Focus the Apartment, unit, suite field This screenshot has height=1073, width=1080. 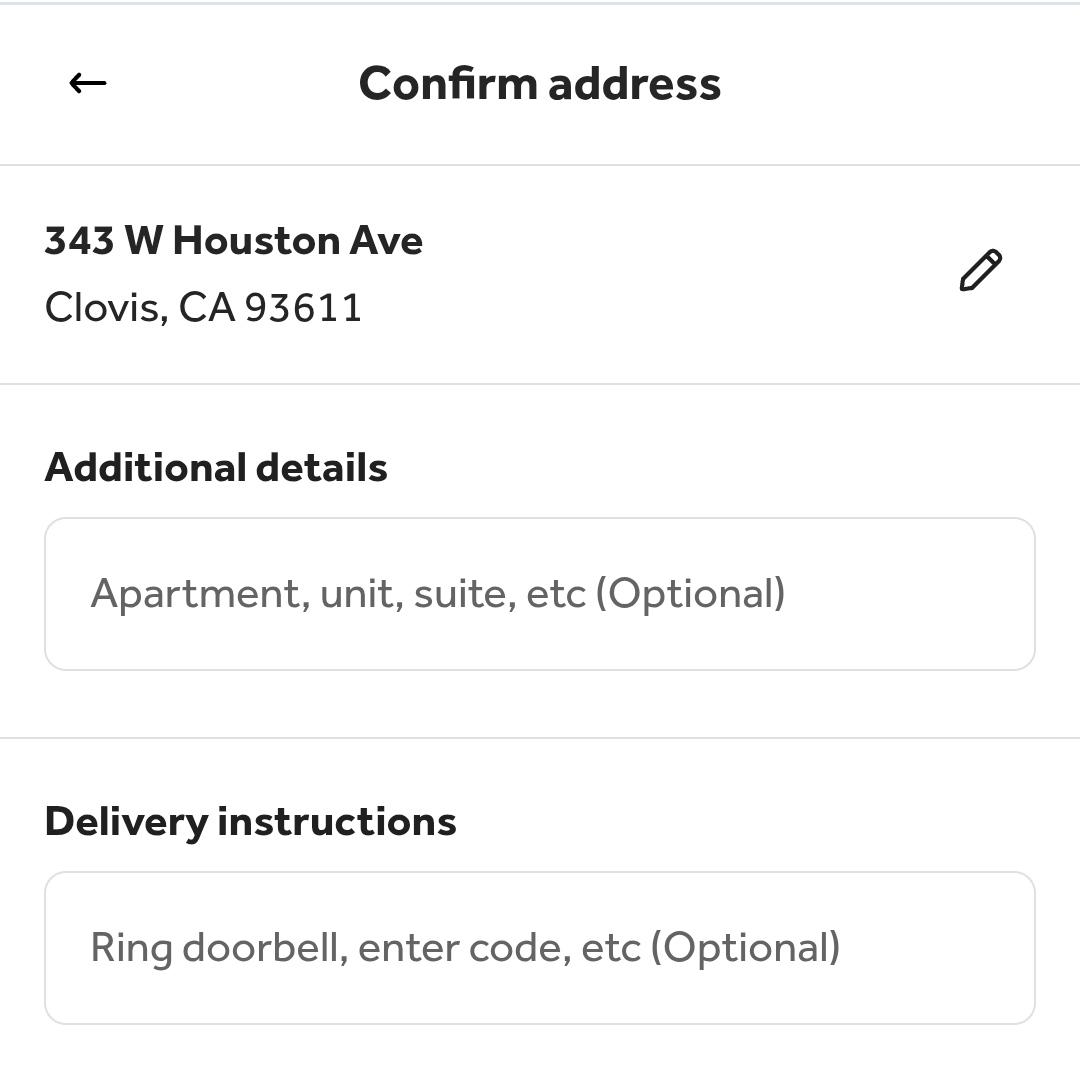click(x=539, y=594)
